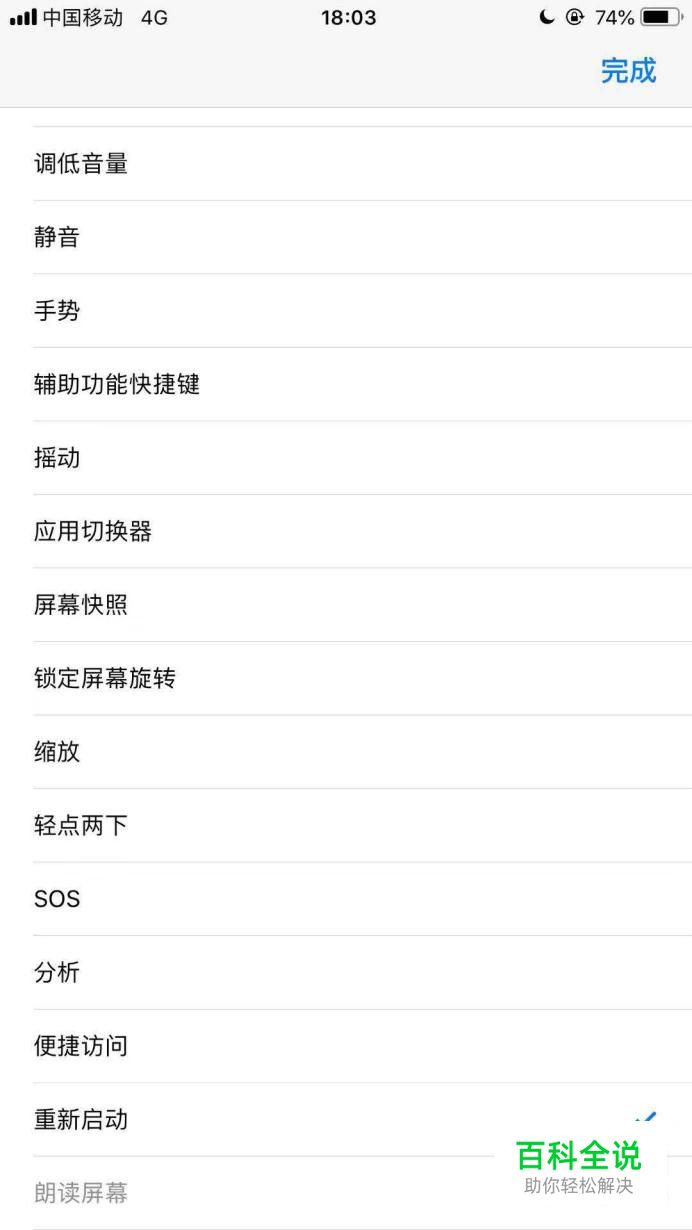Select 屏幕快照 action

click(346, 605)
